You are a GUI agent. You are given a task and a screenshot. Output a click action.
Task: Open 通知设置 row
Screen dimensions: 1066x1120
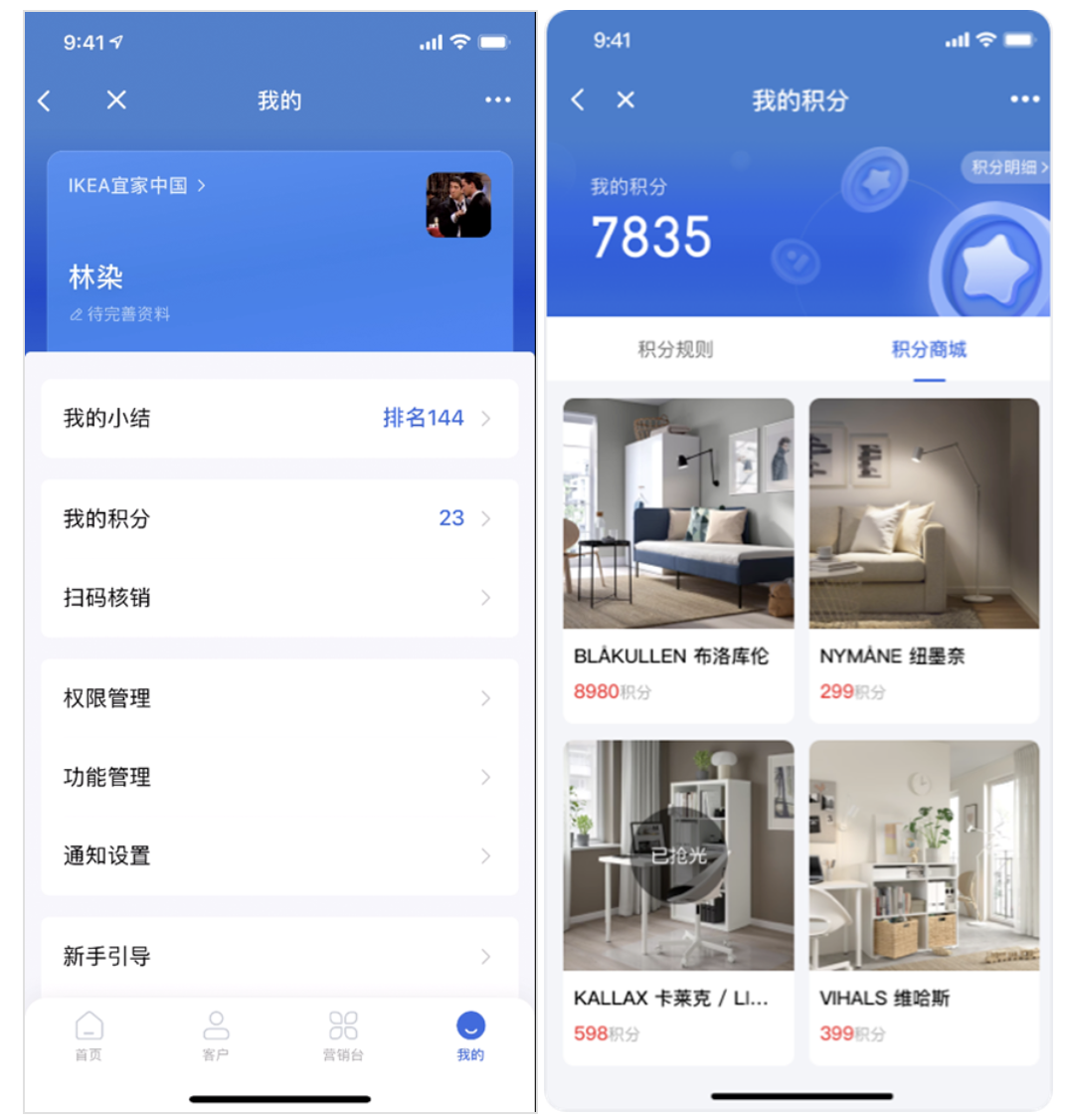click(x=278, y=855)
